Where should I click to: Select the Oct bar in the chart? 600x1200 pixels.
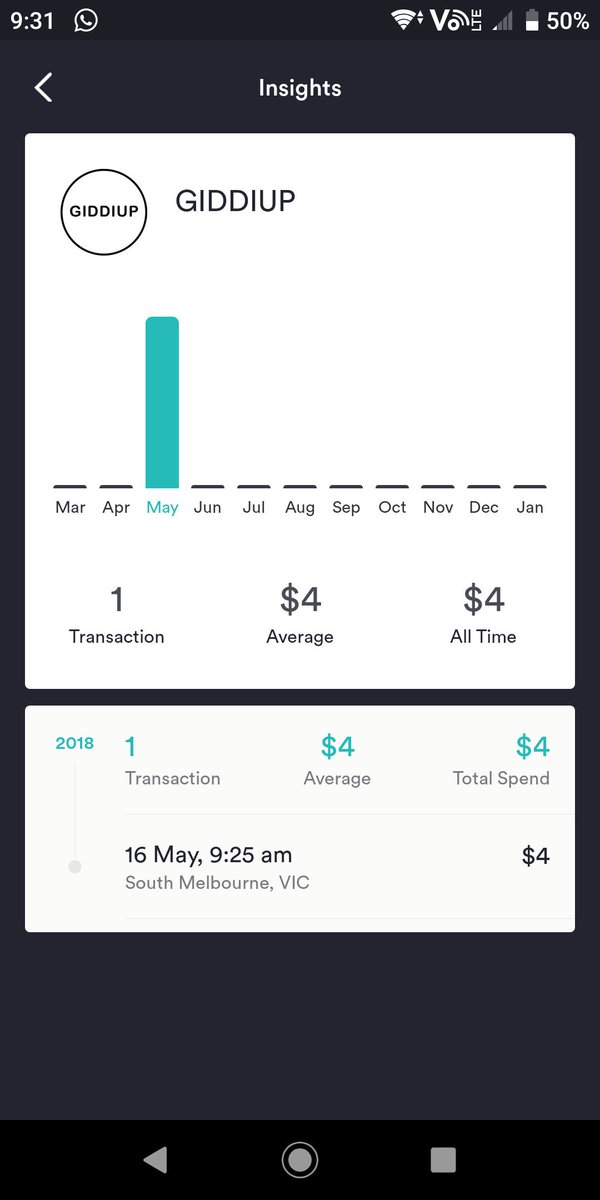pos(392,487)
